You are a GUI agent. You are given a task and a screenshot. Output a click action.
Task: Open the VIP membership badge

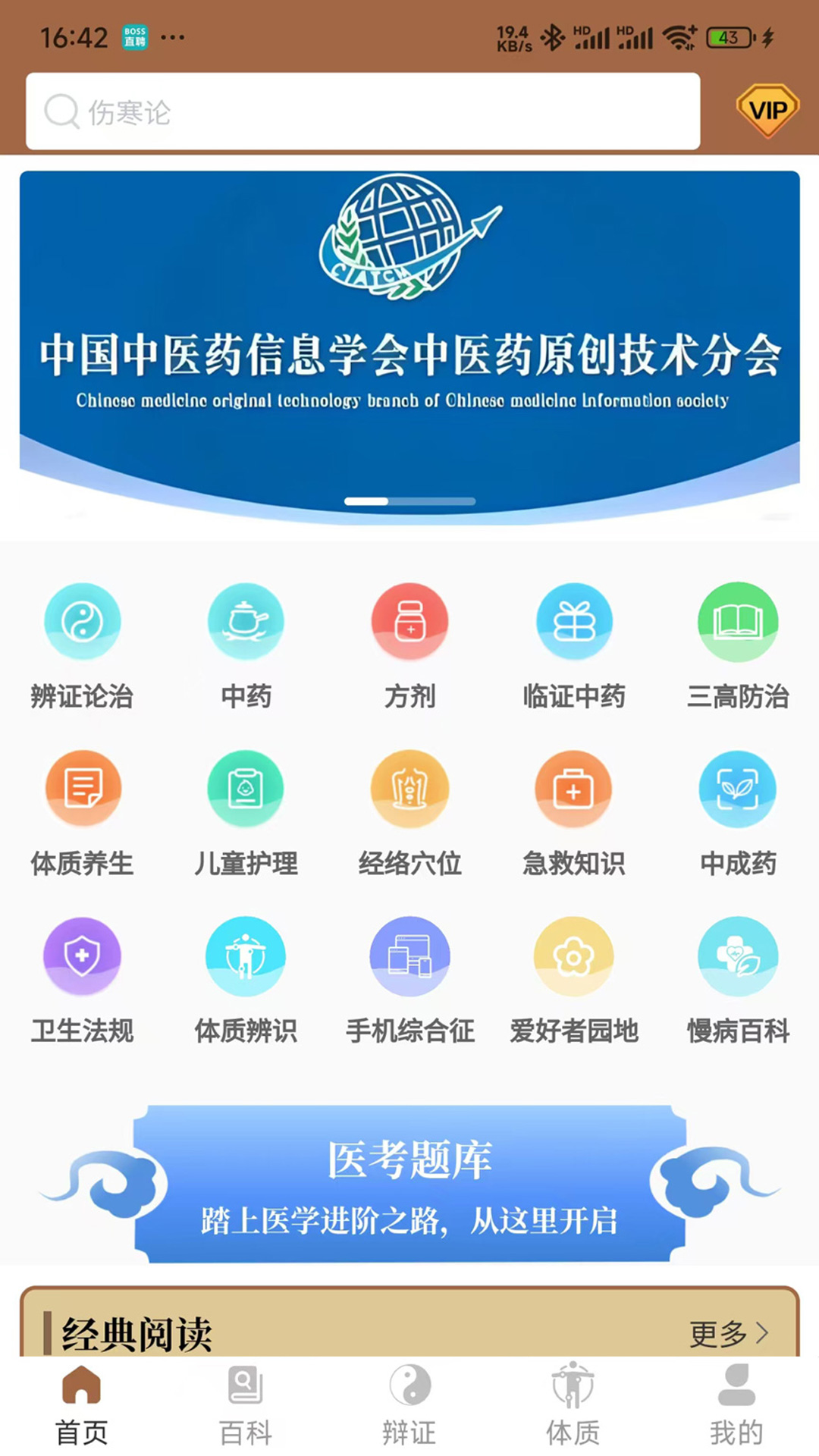click(x=767, y=111)
